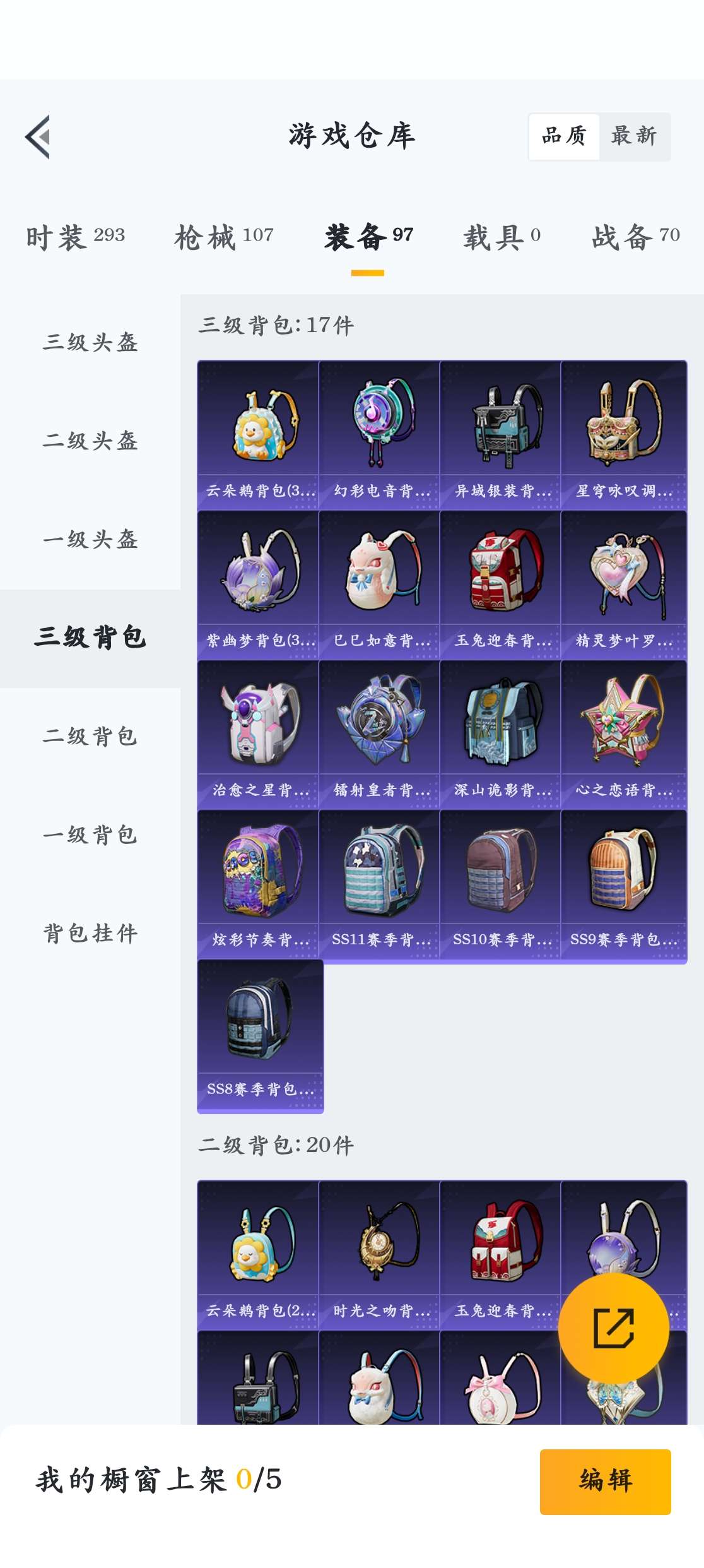
Task: Go back using the arrow icon
Action: coord(38,137)
